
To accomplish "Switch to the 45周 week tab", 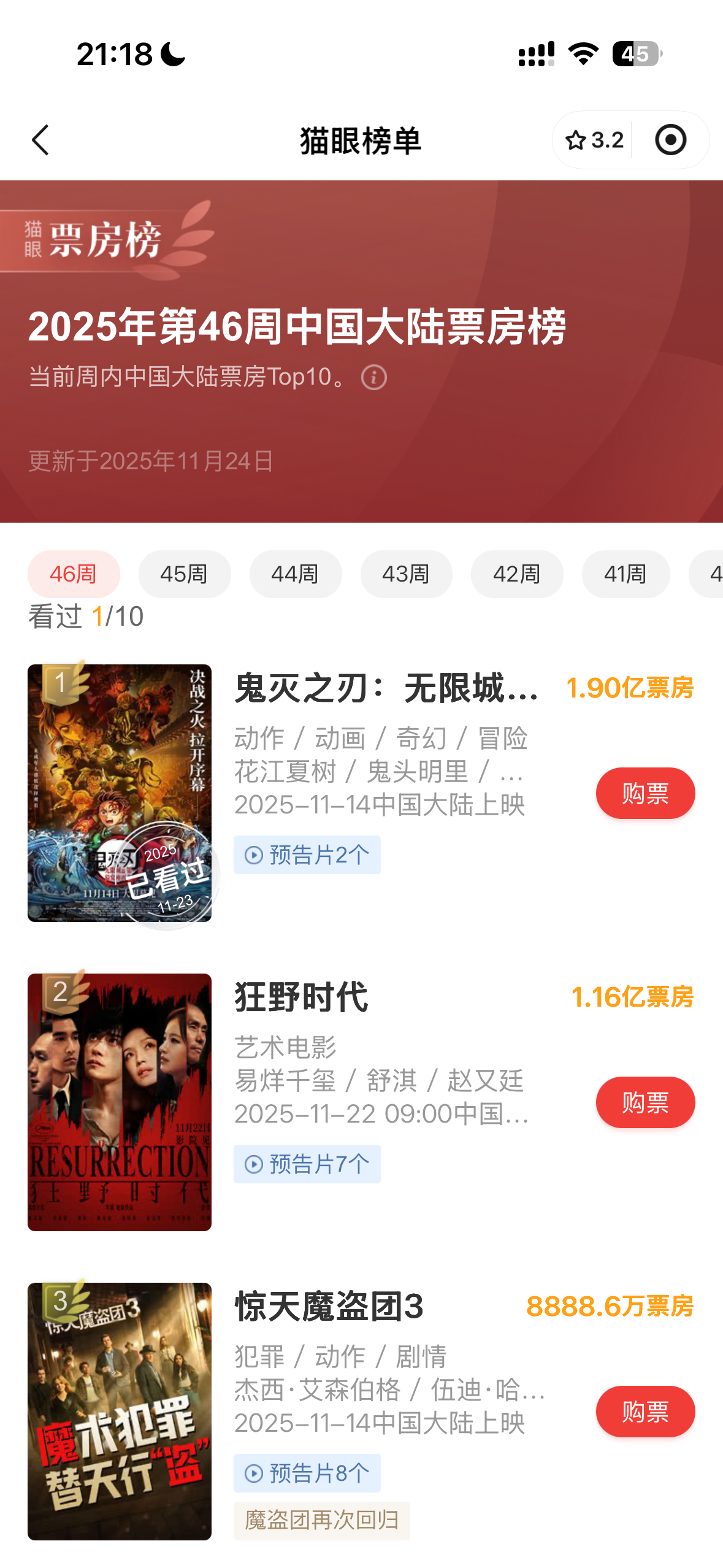I will 185,574.
